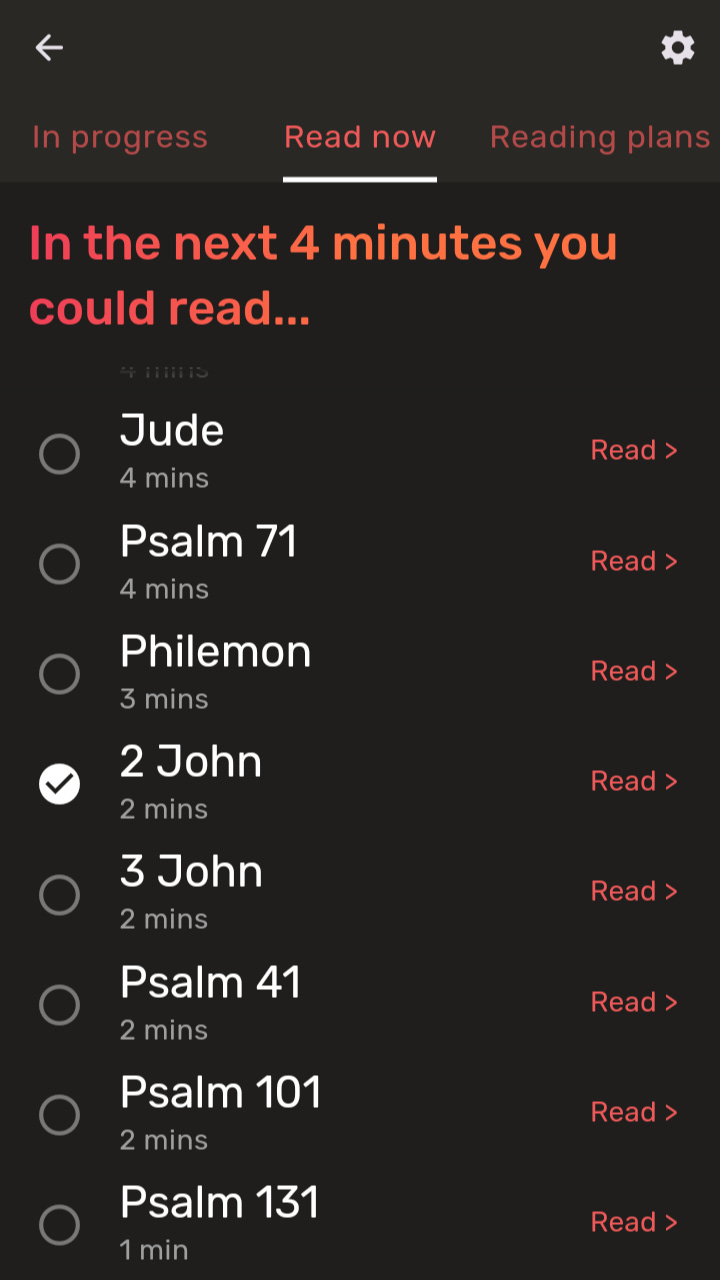Open Psalm 71 with Read link
The height and width of the screenshot is (1280, 720).
tap(635, 561)
